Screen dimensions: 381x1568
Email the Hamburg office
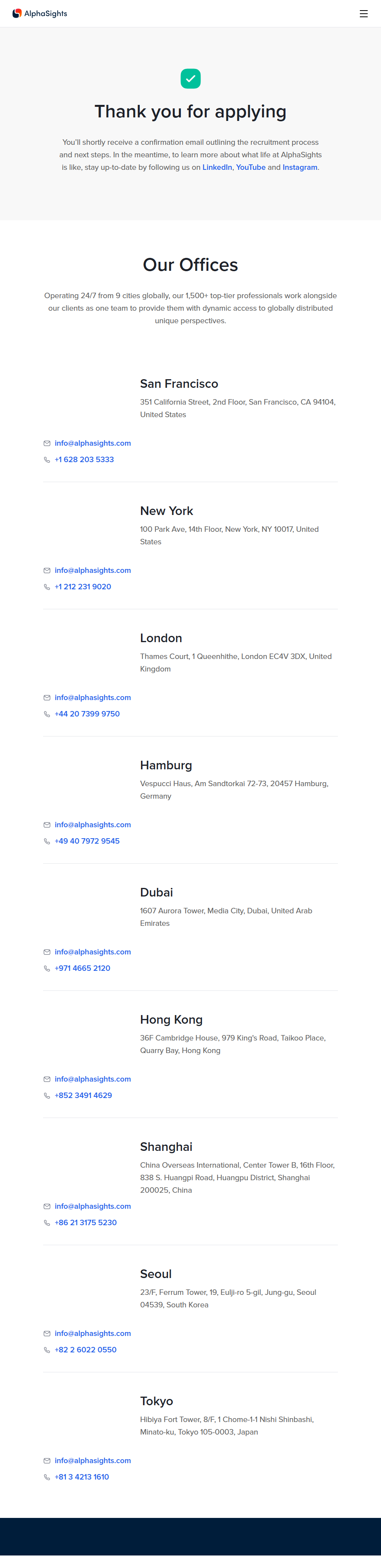[92, 825]
